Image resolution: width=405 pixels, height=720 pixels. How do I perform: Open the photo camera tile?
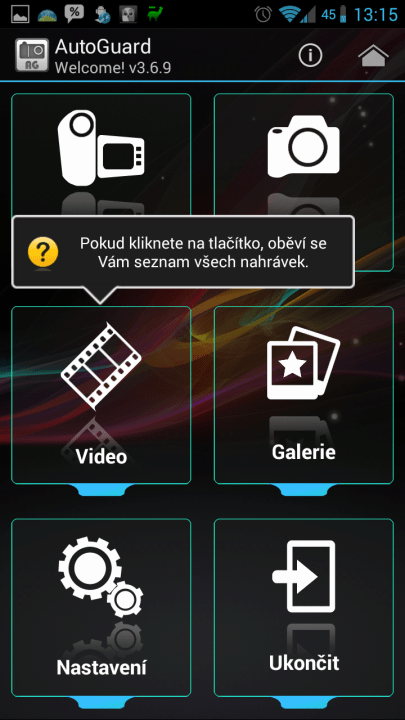304,156
